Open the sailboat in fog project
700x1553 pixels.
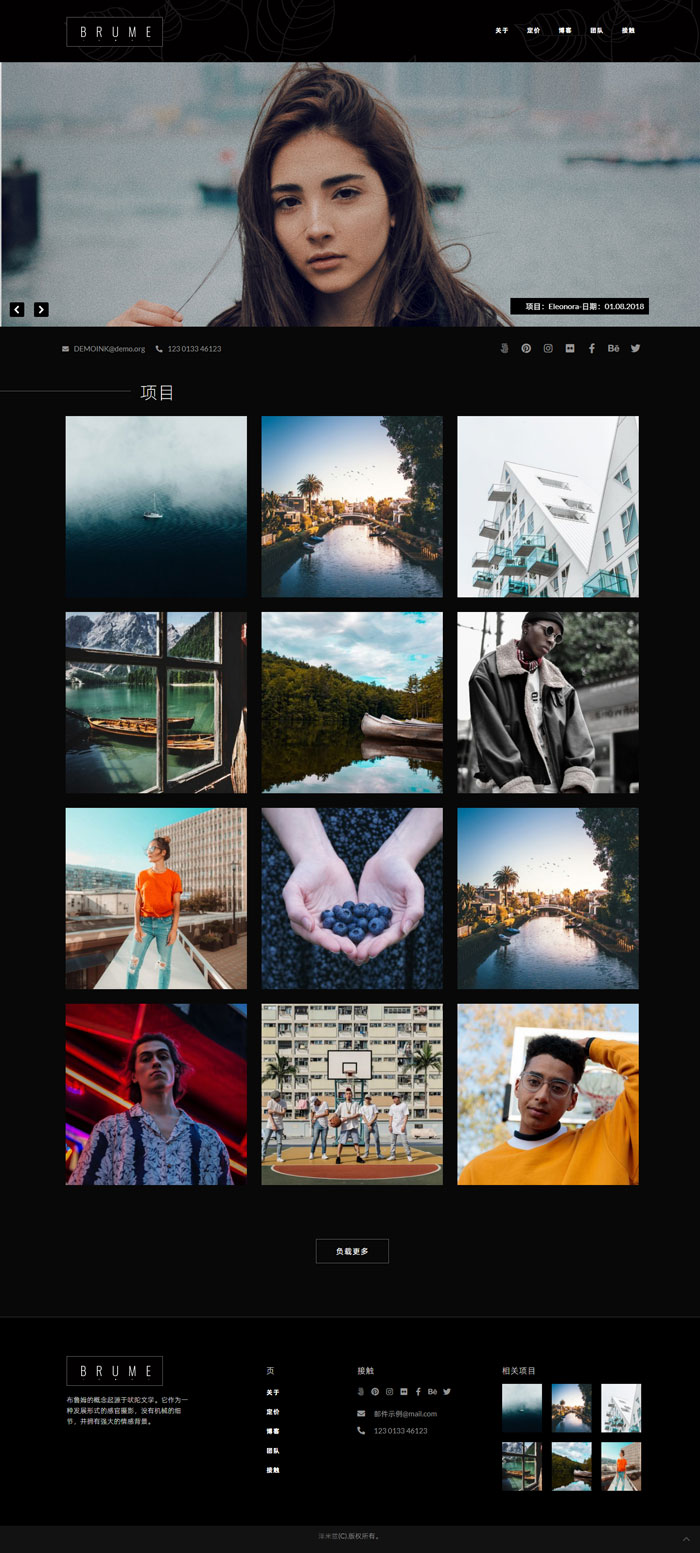pyautogui.click(x=156, y=506)
